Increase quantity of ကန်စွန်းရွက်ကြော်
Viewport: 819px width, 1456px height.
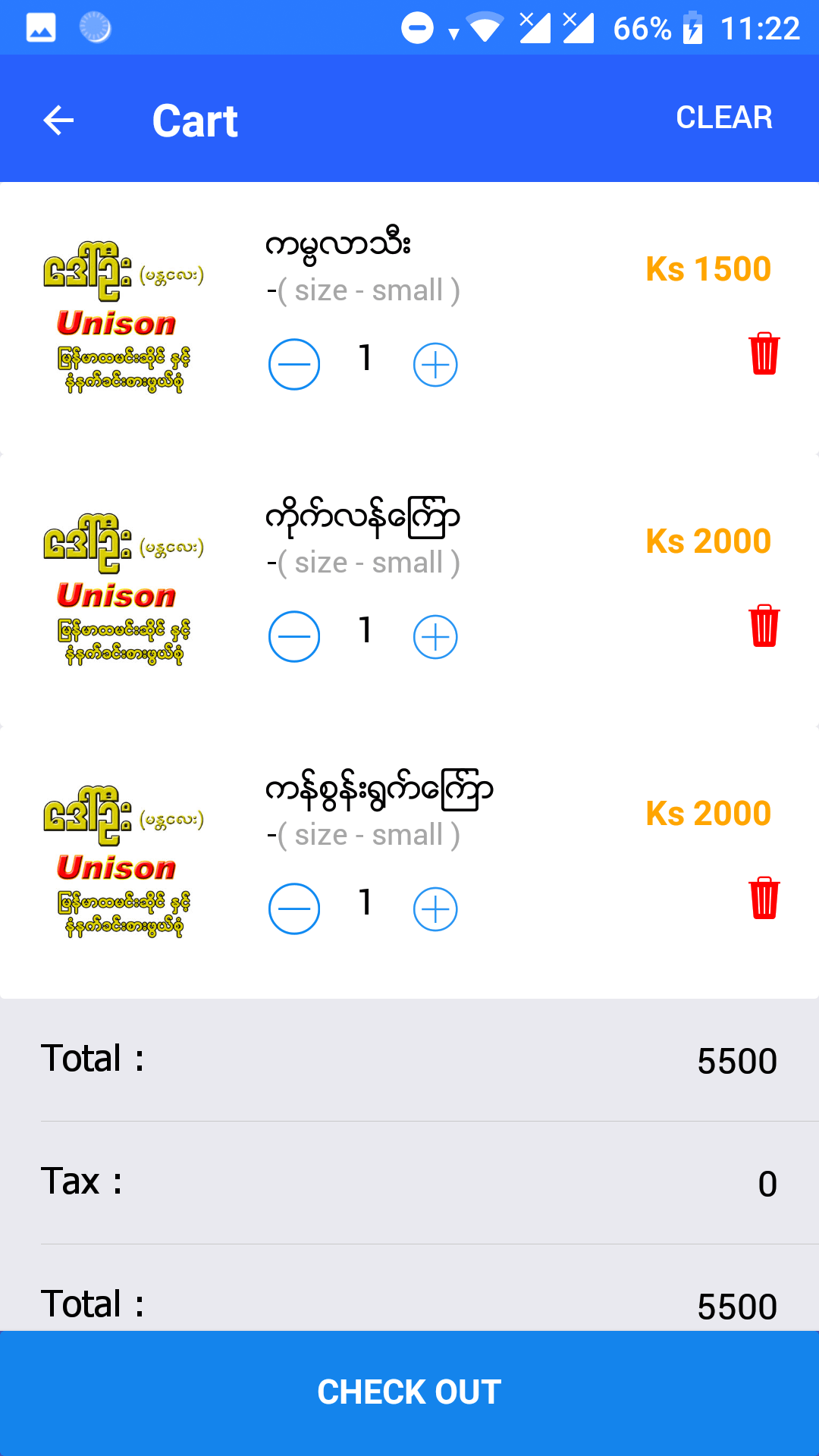point(435,908)
